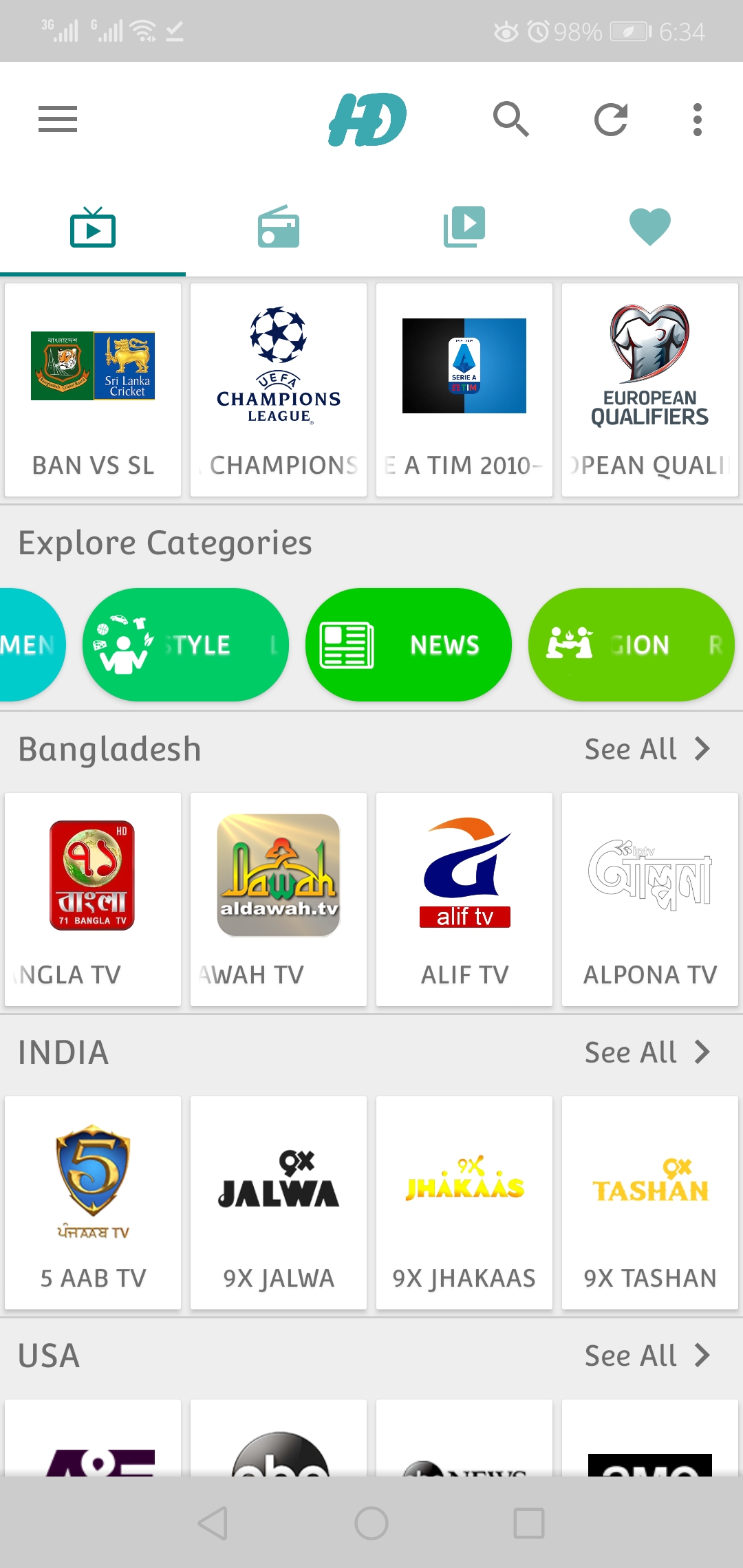The width and height of the screenshot is (743, 1568).
Task: Go back using system navigation
Action: pyautogui.click(x=213, y=1523)
